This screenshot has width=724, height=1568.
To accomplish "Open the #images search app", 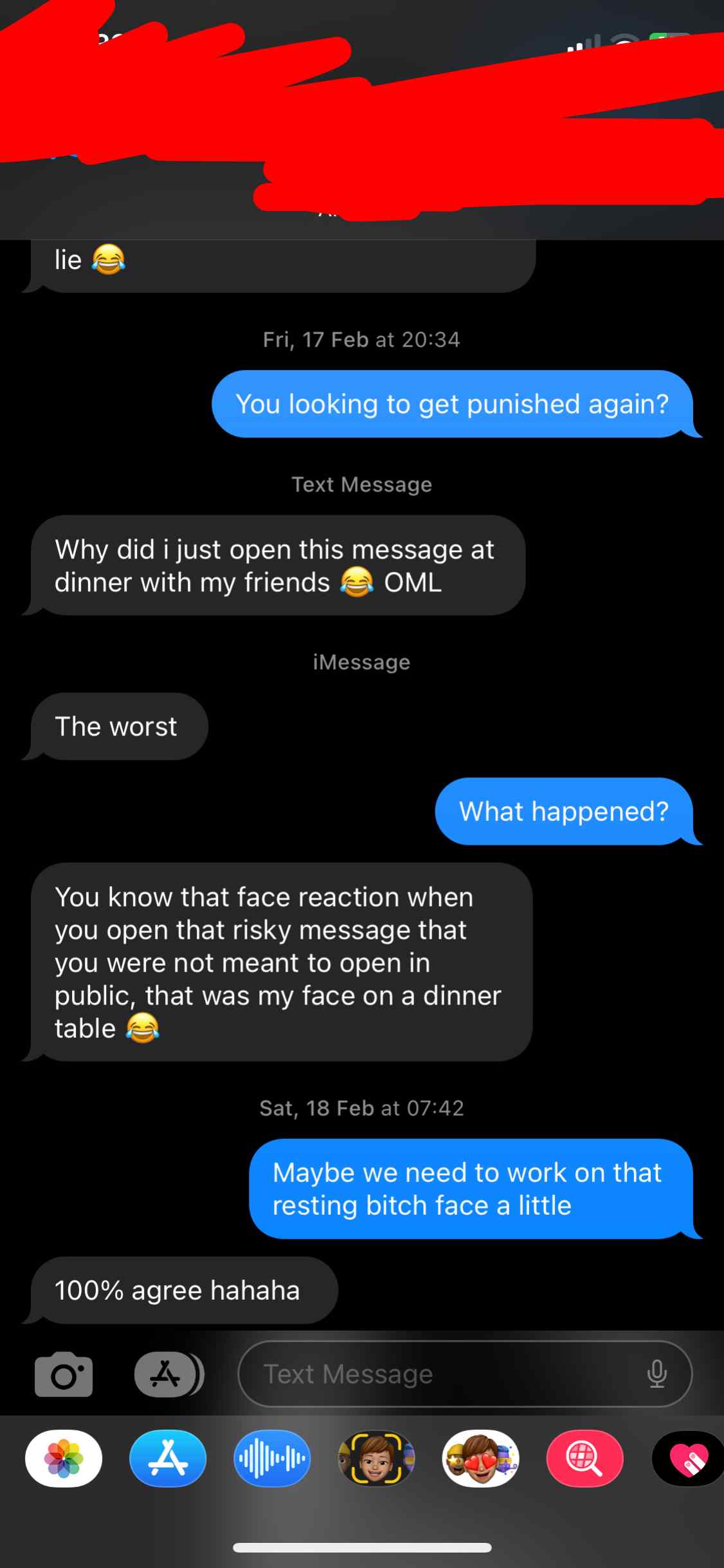I will (x=584, y=1458).
